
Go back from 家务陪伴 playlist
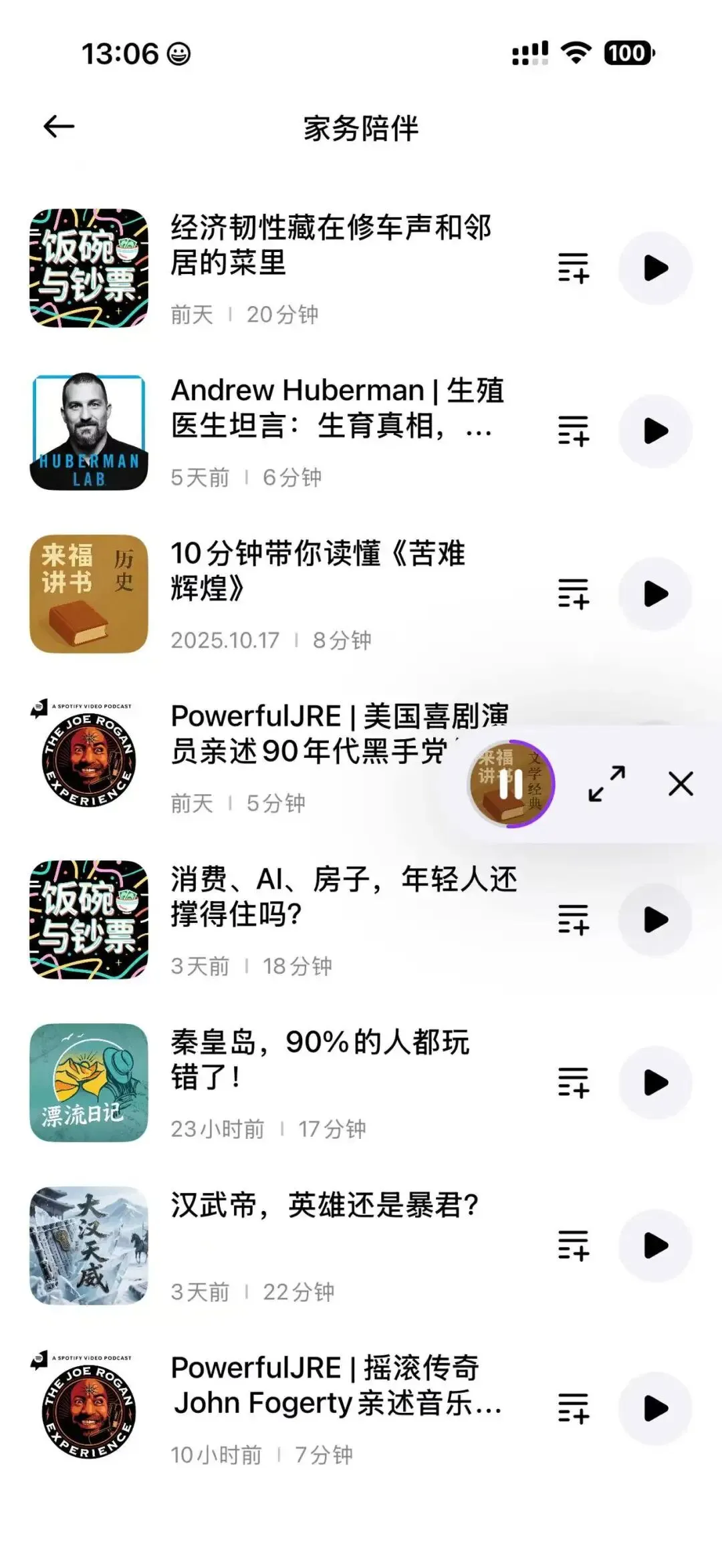click(x=59, y=126)
